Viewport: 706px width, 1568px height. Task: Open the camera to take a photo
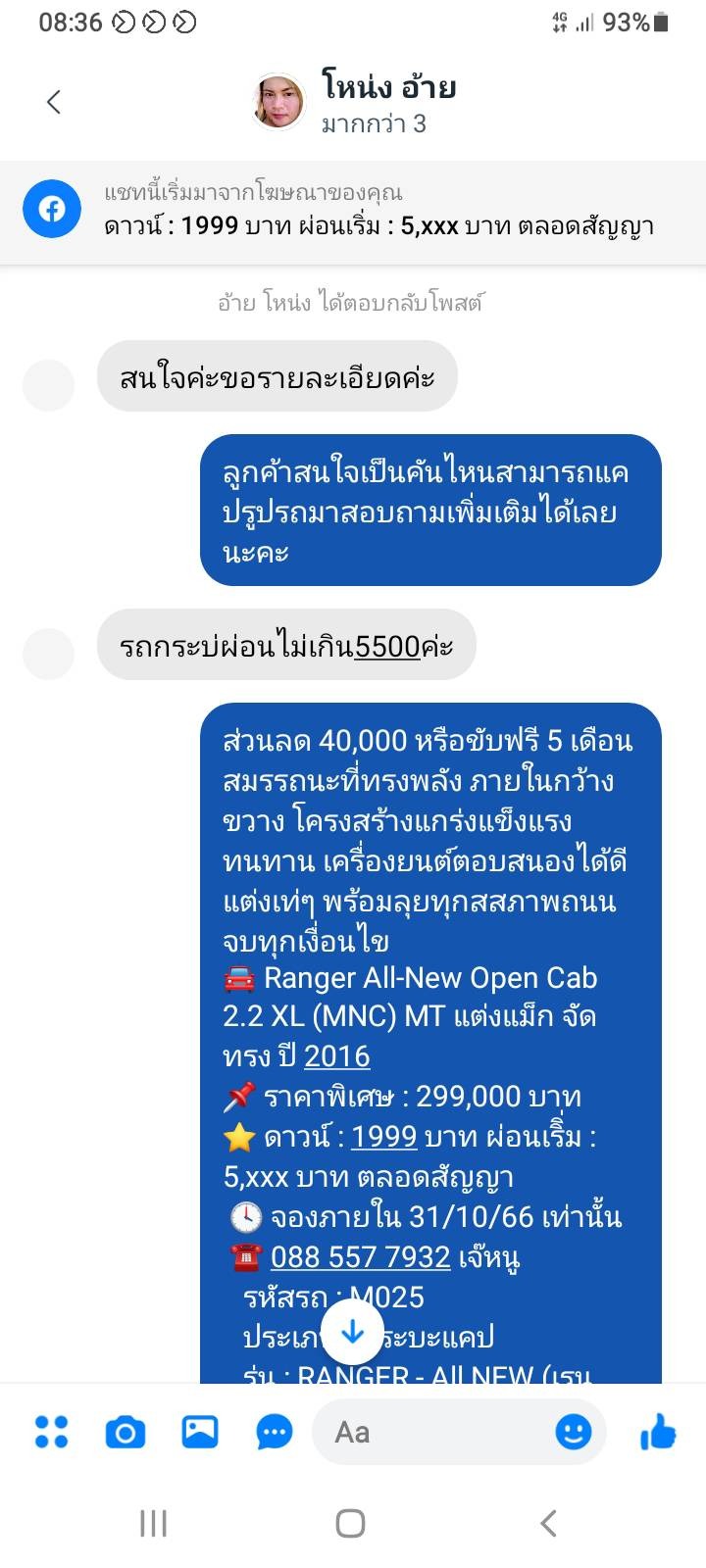click(x=126, y=1432)
